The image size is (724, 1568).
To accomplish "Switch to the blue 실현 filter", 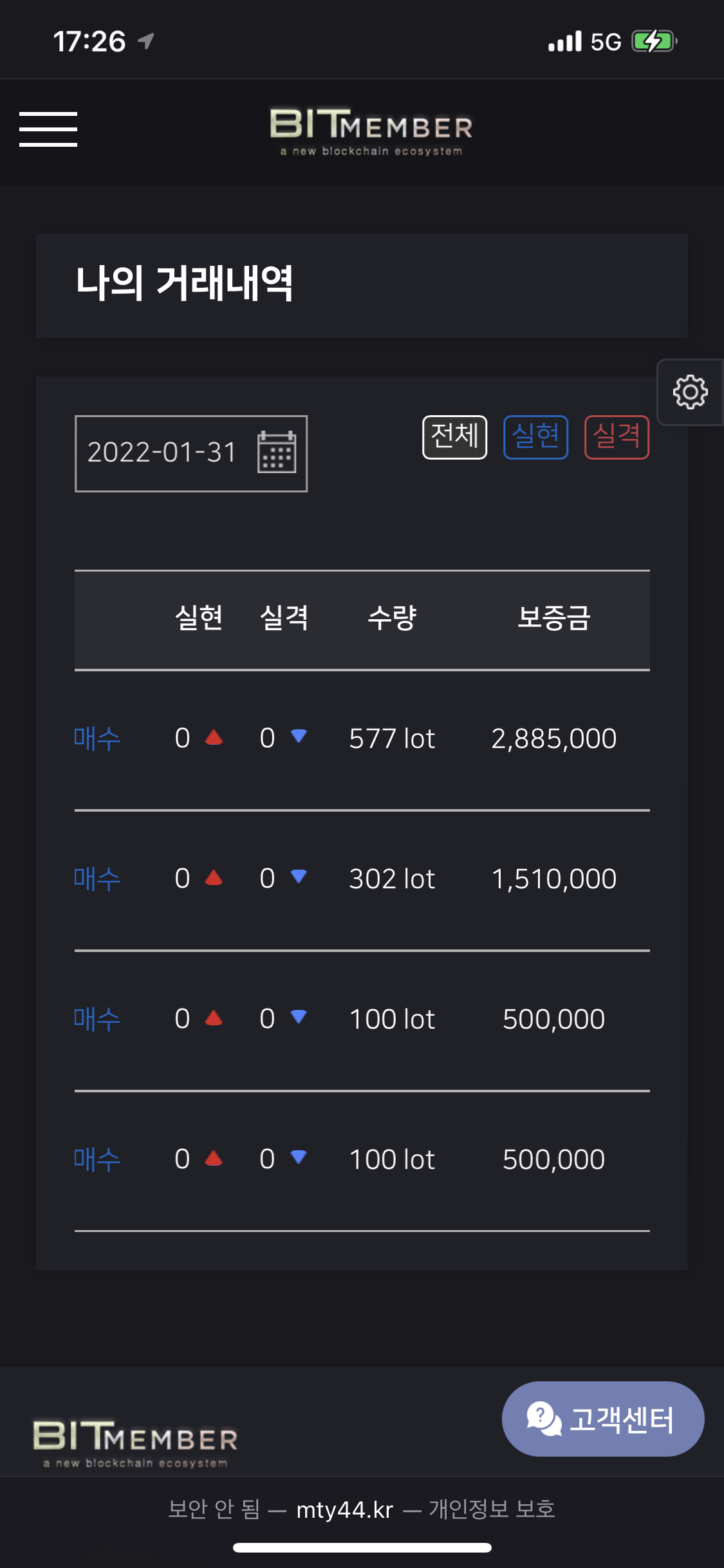I will (535, 437).
